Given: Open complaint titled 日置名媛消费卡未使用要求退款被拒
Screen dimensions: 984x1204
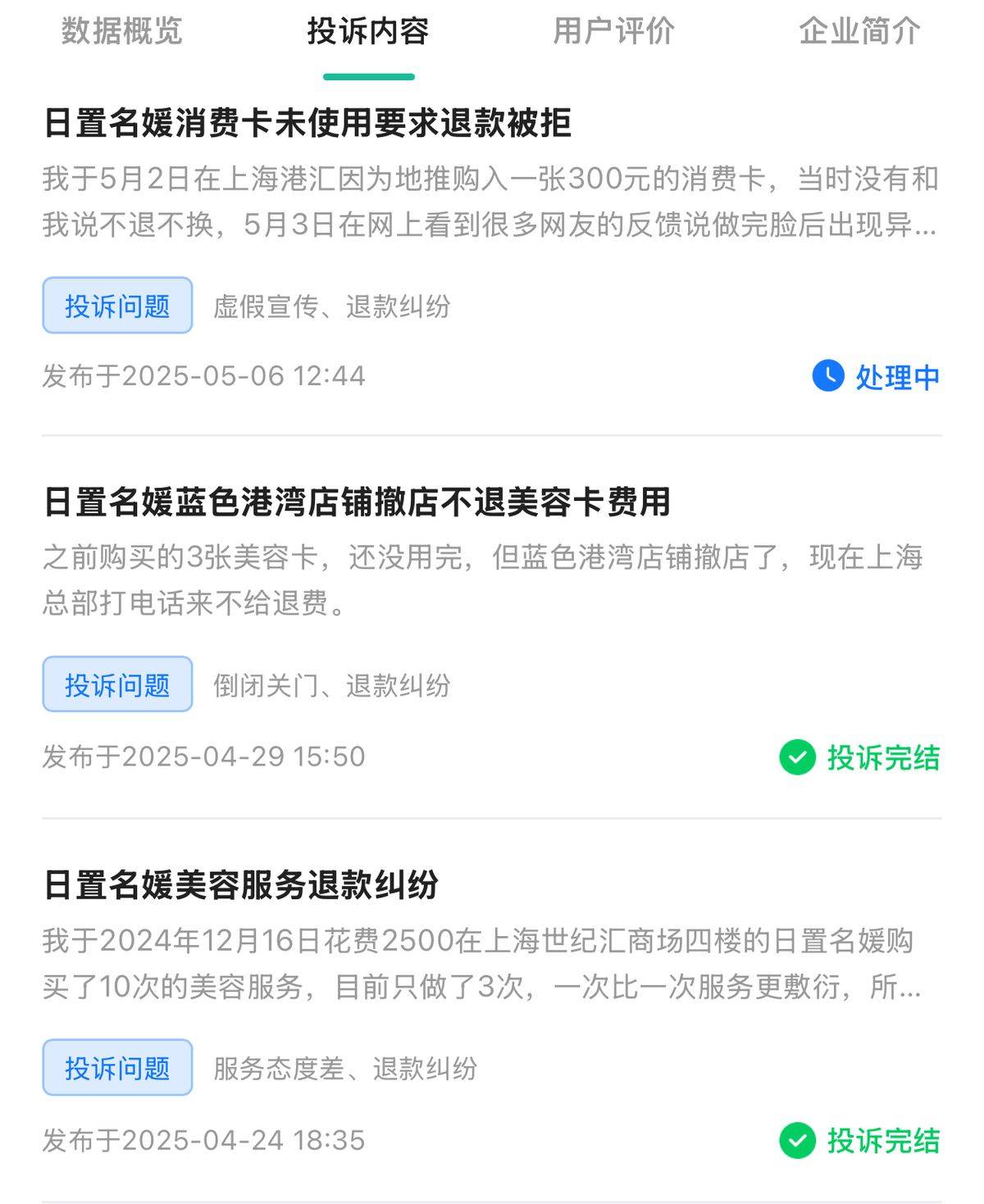Looking at the screenshot, I should (x=312, y=123).
